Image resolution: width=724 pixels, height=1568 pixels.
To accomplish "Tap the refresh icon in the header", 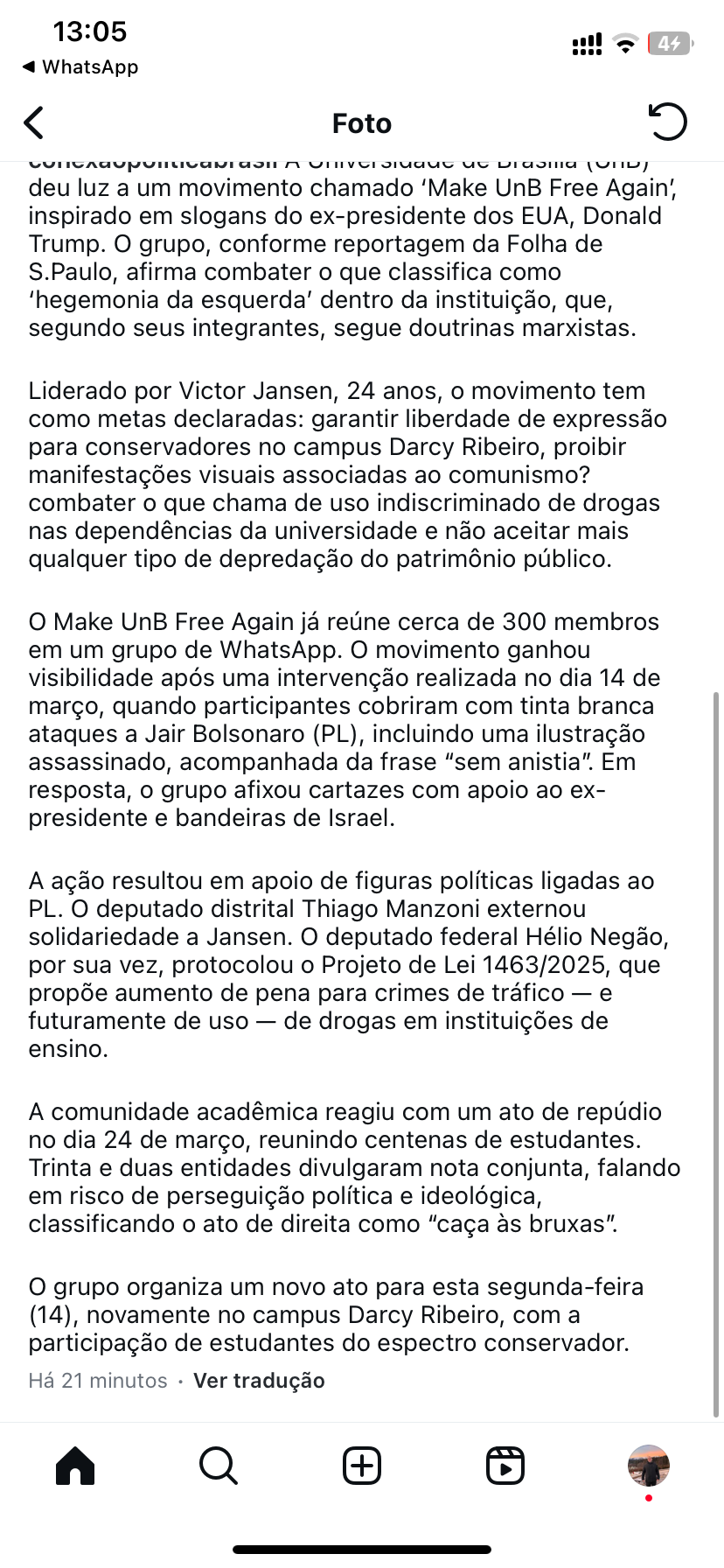I will (x=668, y=122).
